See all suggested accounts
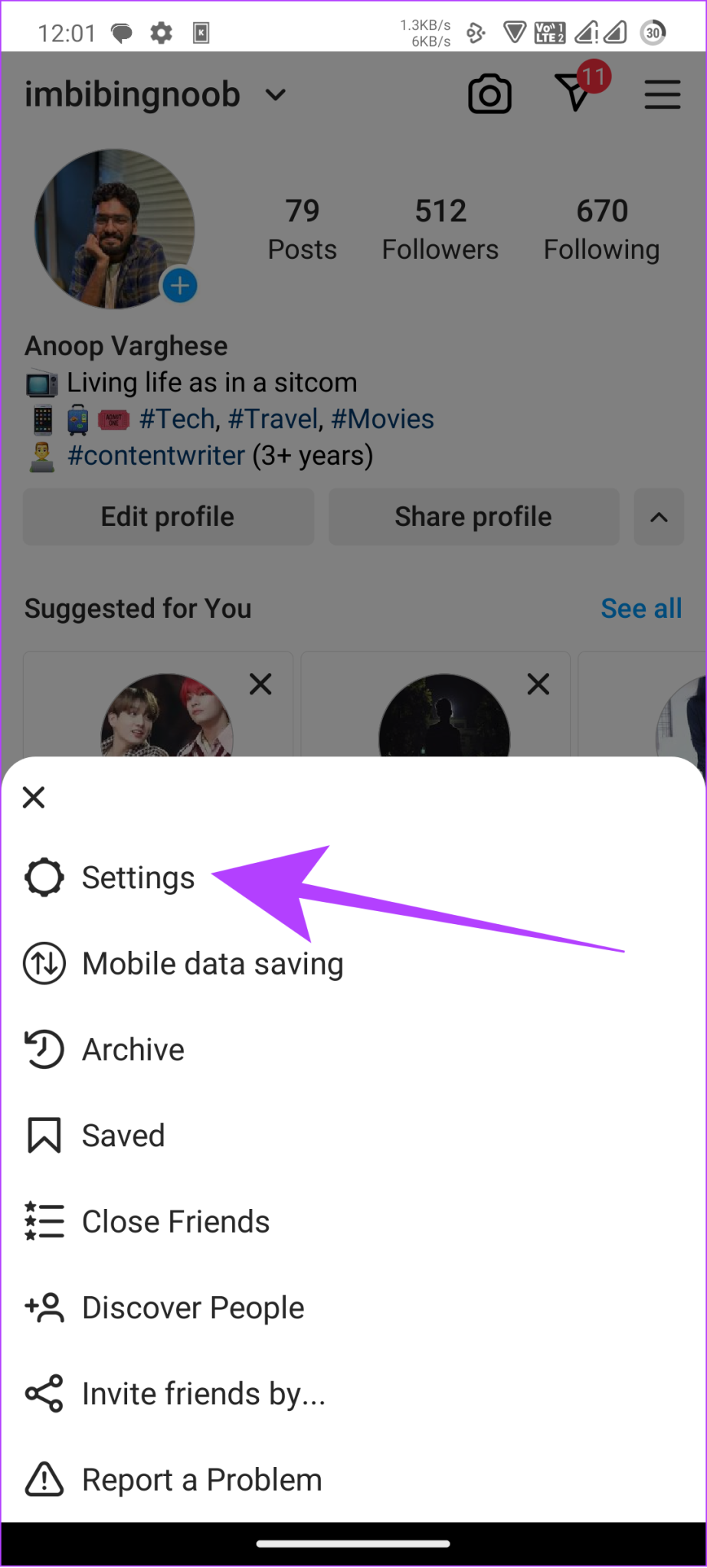 (x=641, y=607)
